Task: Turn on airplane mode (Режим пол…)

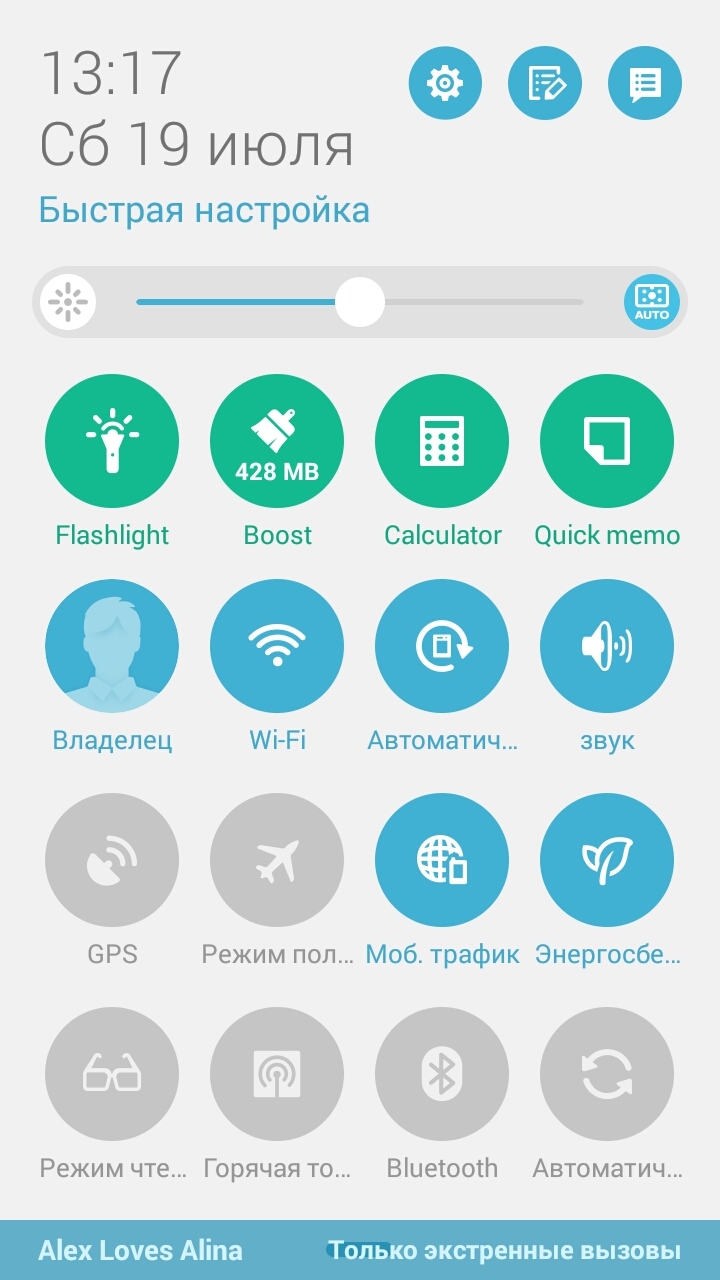Action: coord(277,860)
